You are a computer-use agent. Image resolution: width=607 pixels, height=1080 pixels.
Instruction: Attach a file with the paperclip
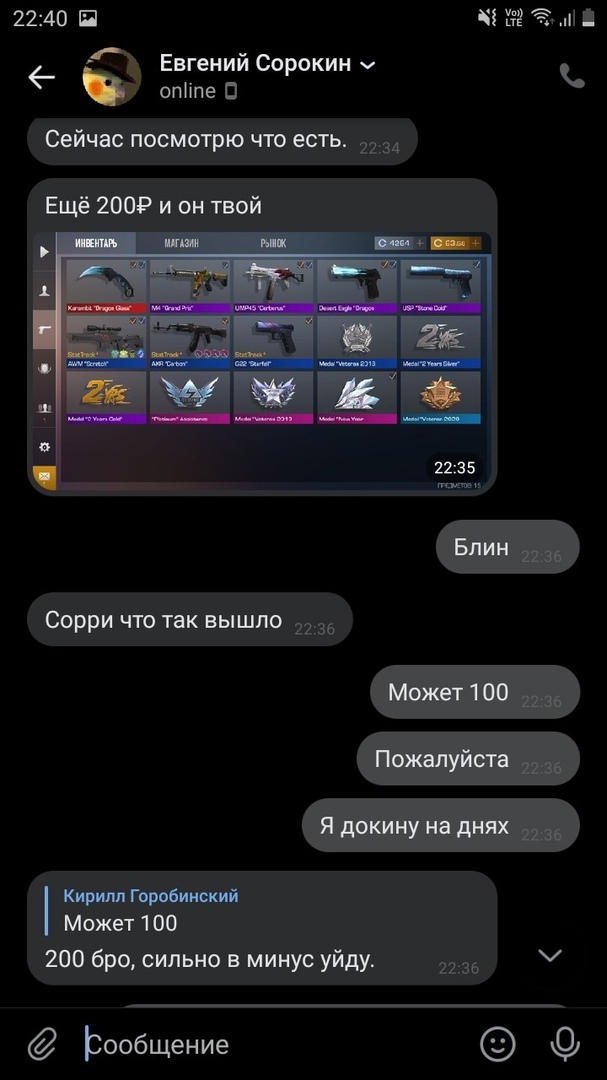[x=41, y=1045]
